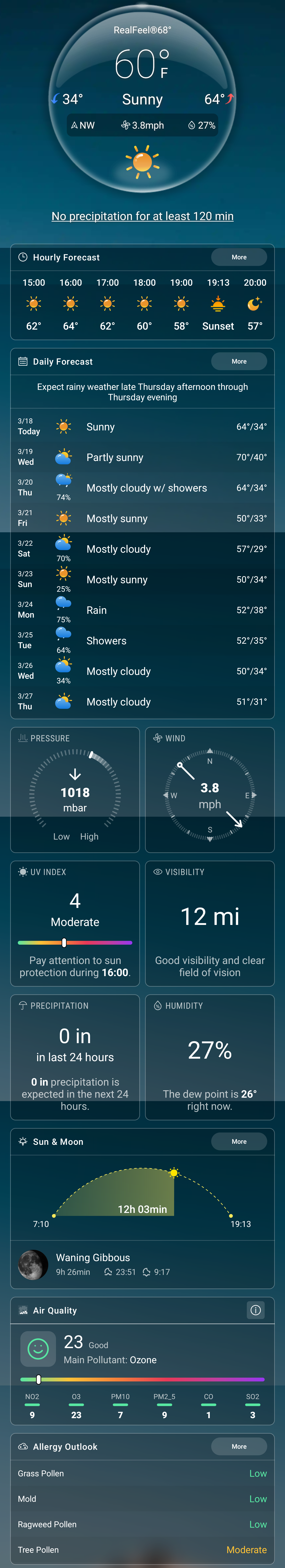Screen dimensions: 285x1568
Task: Open the UV Index card
Action: coord(75,923)
